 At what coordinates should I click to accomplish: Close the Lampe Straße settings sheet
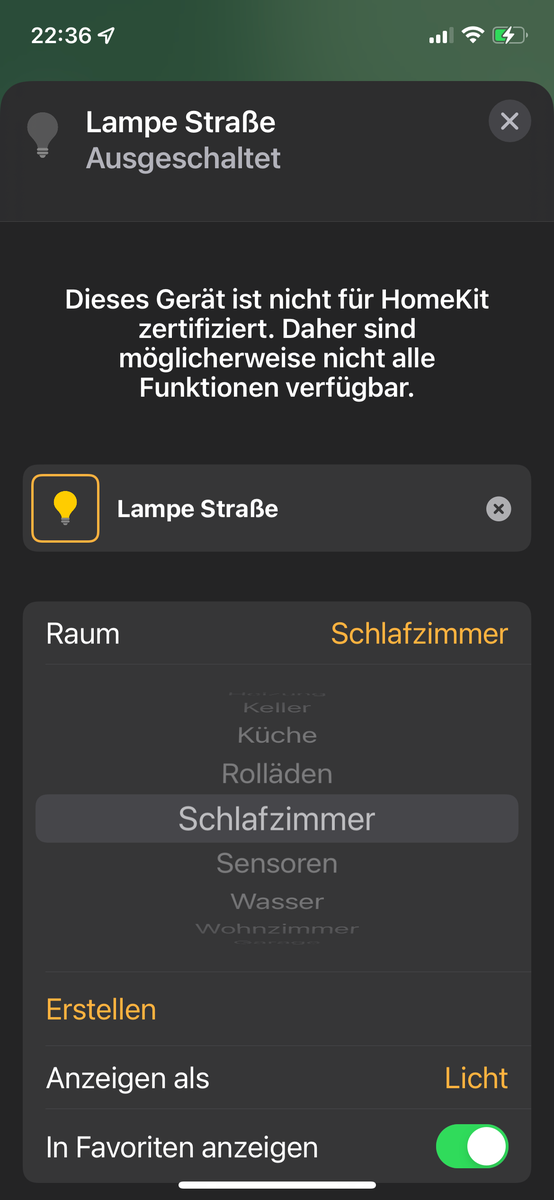click(x=509, y=122)
